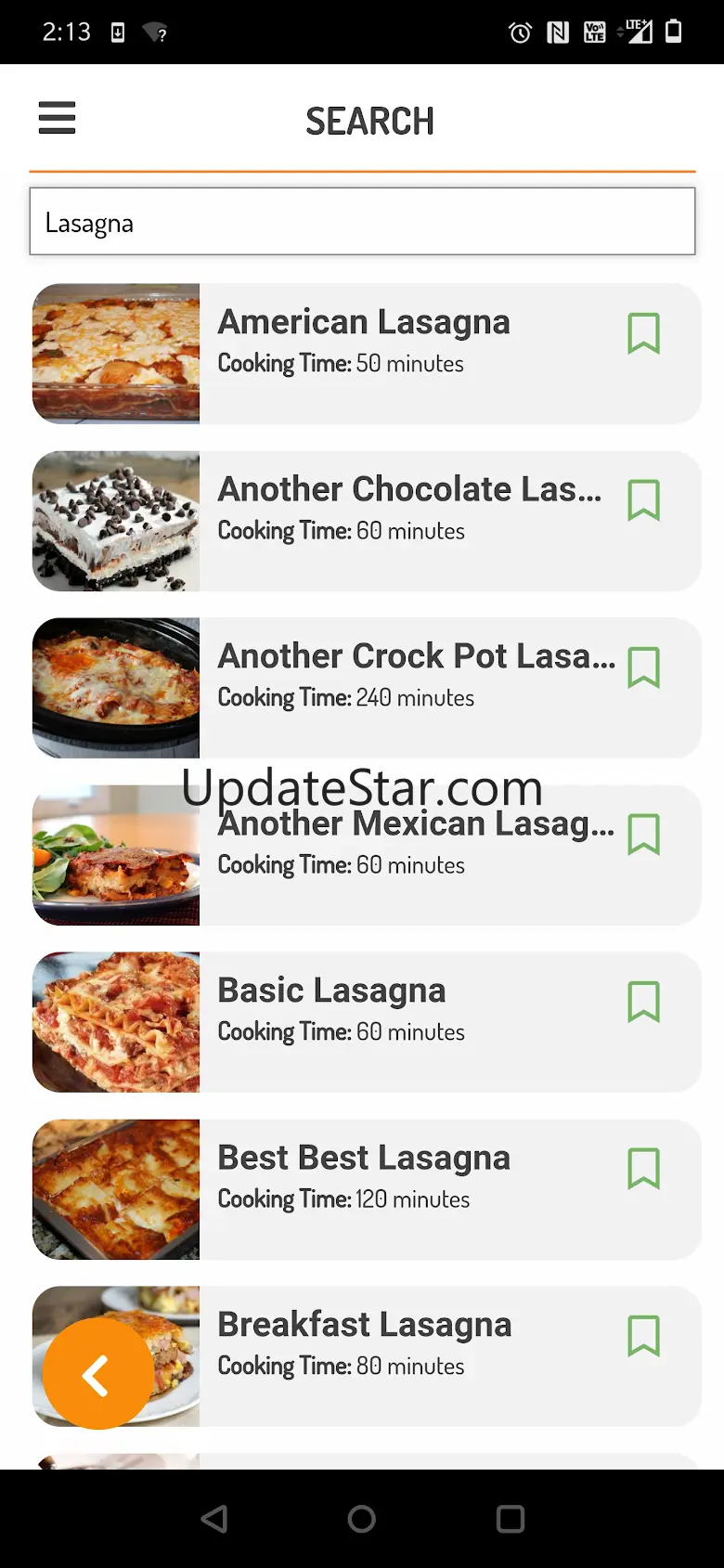Image resolution: width=724 pixels, height=1568 pixels.
Task: Save Another Chocolate Lasagna bookmark
Action: 643,501
